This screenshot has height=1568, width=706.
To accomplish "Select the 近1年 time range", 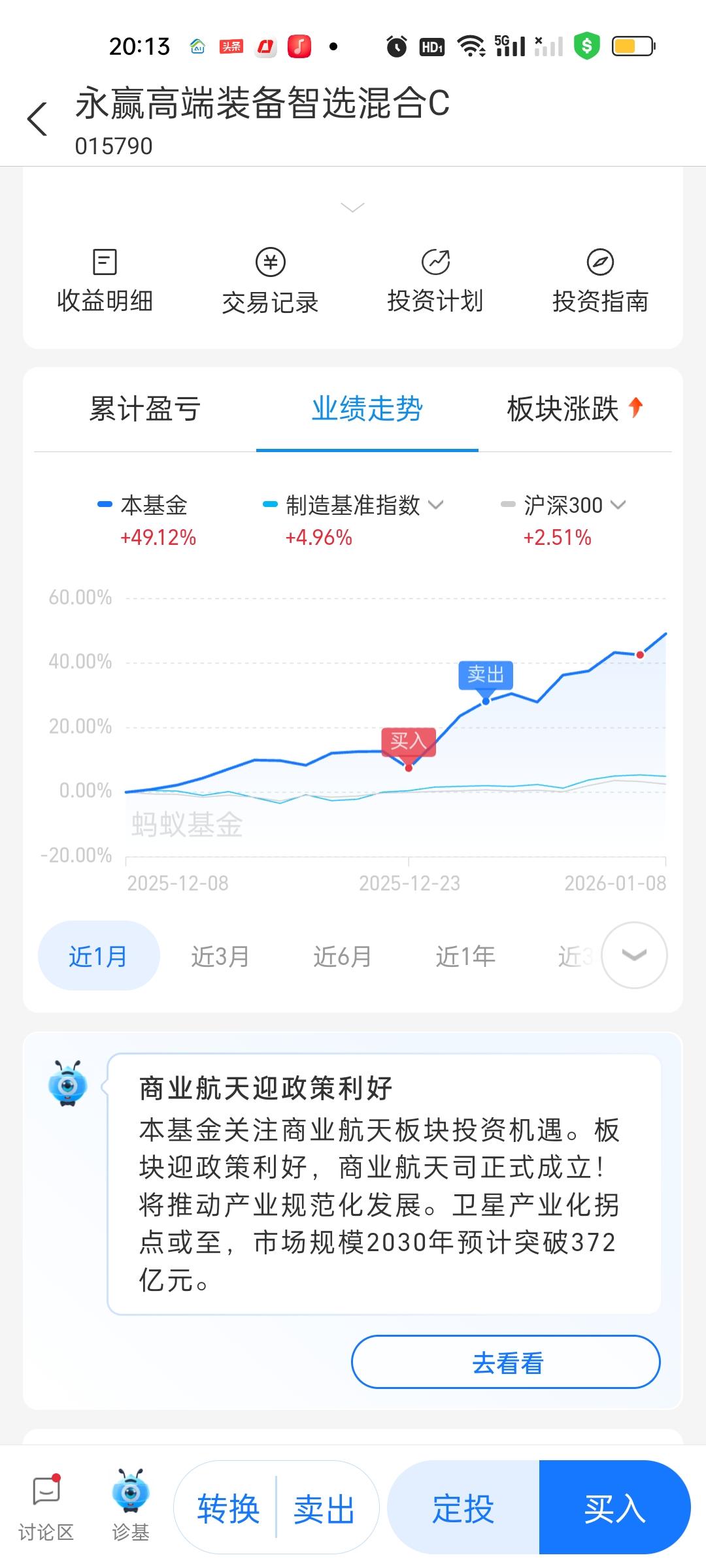I will [464, 955].
